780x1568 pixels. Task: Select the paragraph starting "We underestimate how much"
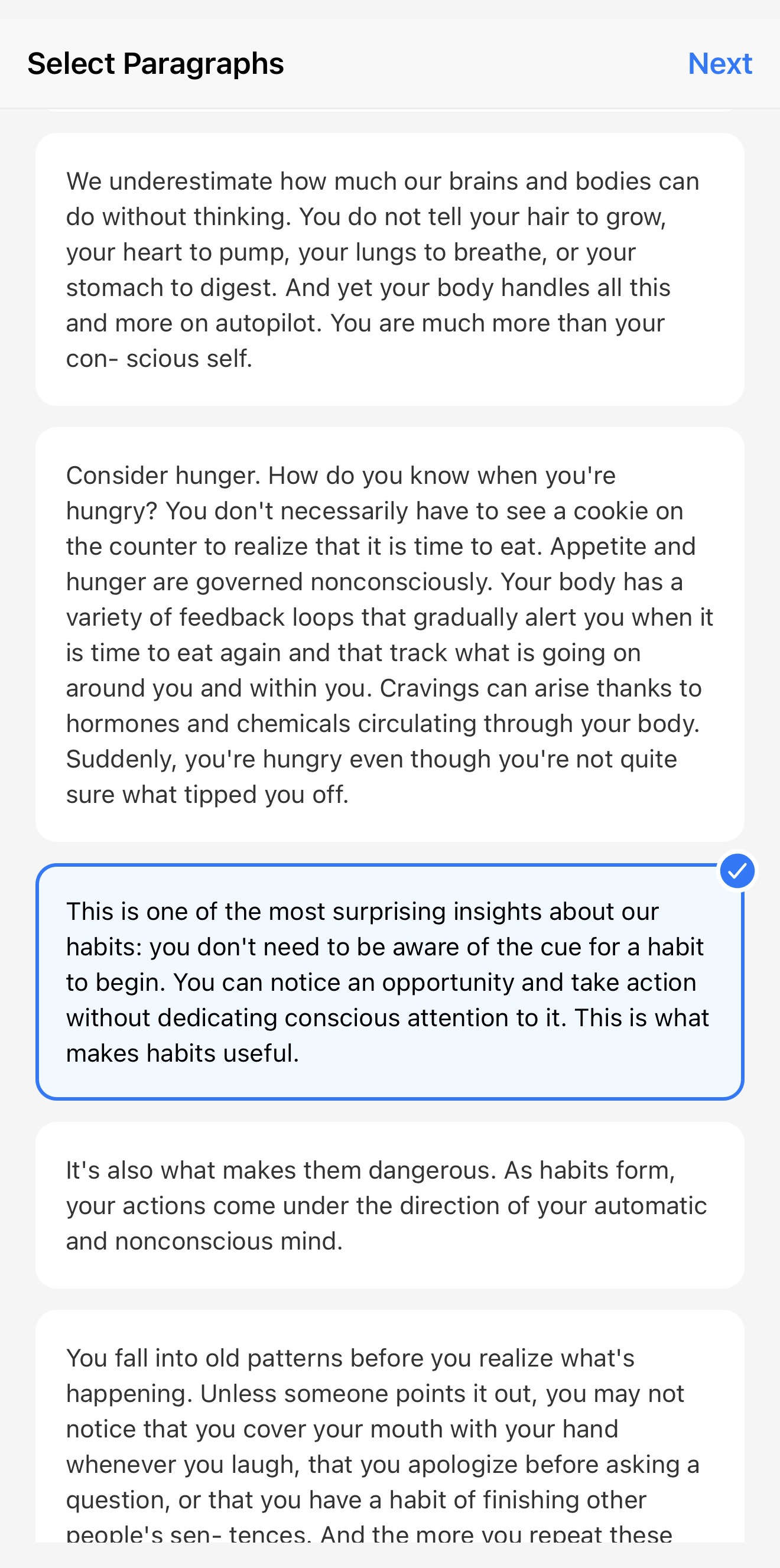pyautogui.click(x=389, y=269)
